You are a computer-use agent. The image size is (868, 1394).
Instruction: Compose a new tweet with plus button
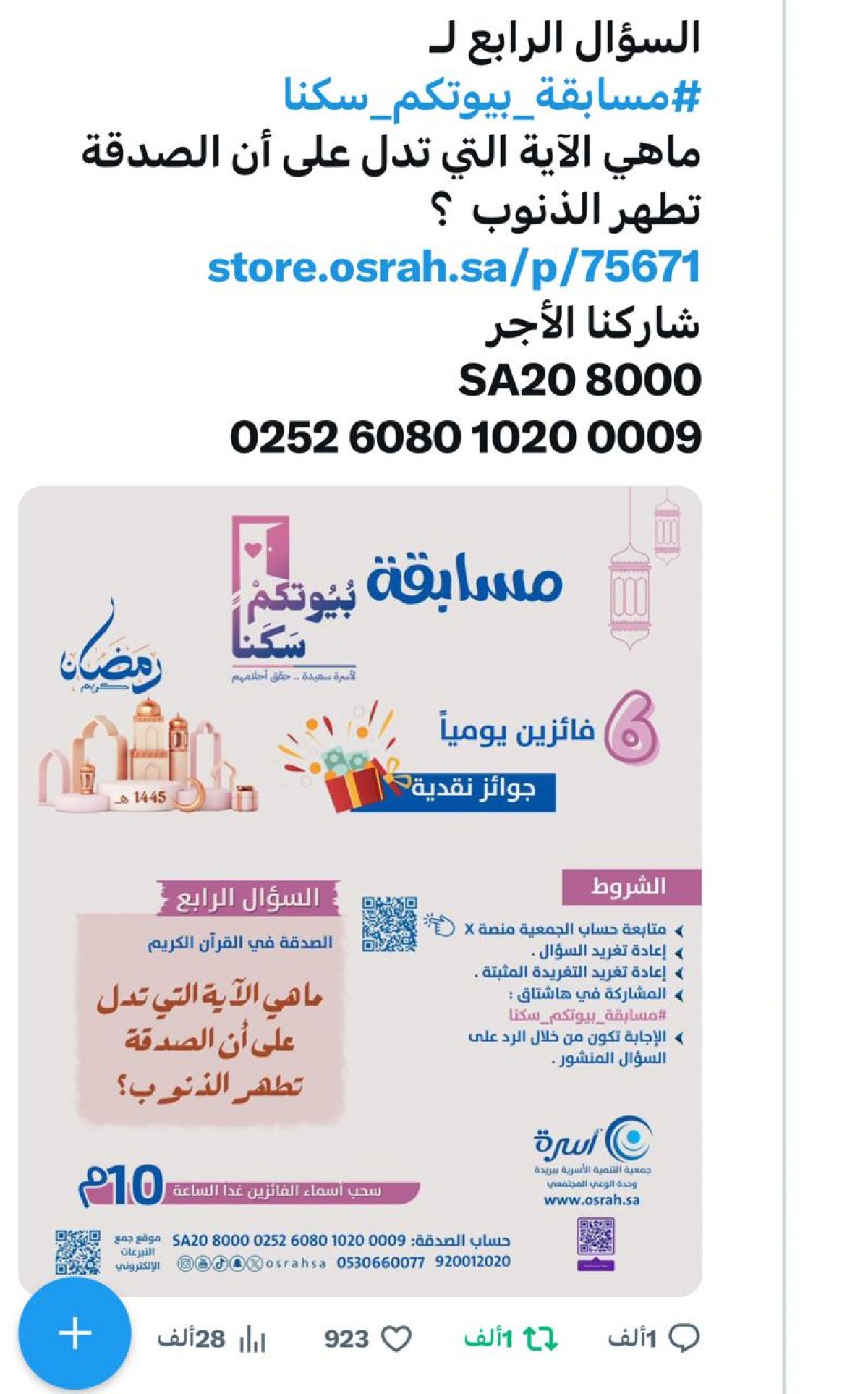click(75, 1333)
